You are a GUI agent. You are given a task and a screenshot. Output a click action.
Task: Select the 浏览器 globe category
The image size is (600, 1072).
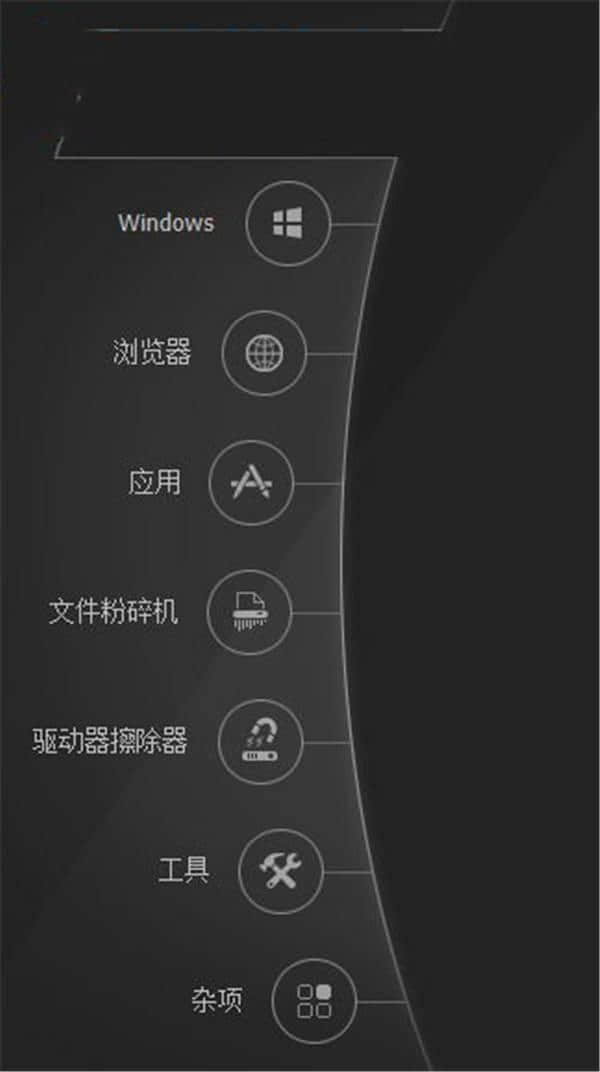coord(264,353)
